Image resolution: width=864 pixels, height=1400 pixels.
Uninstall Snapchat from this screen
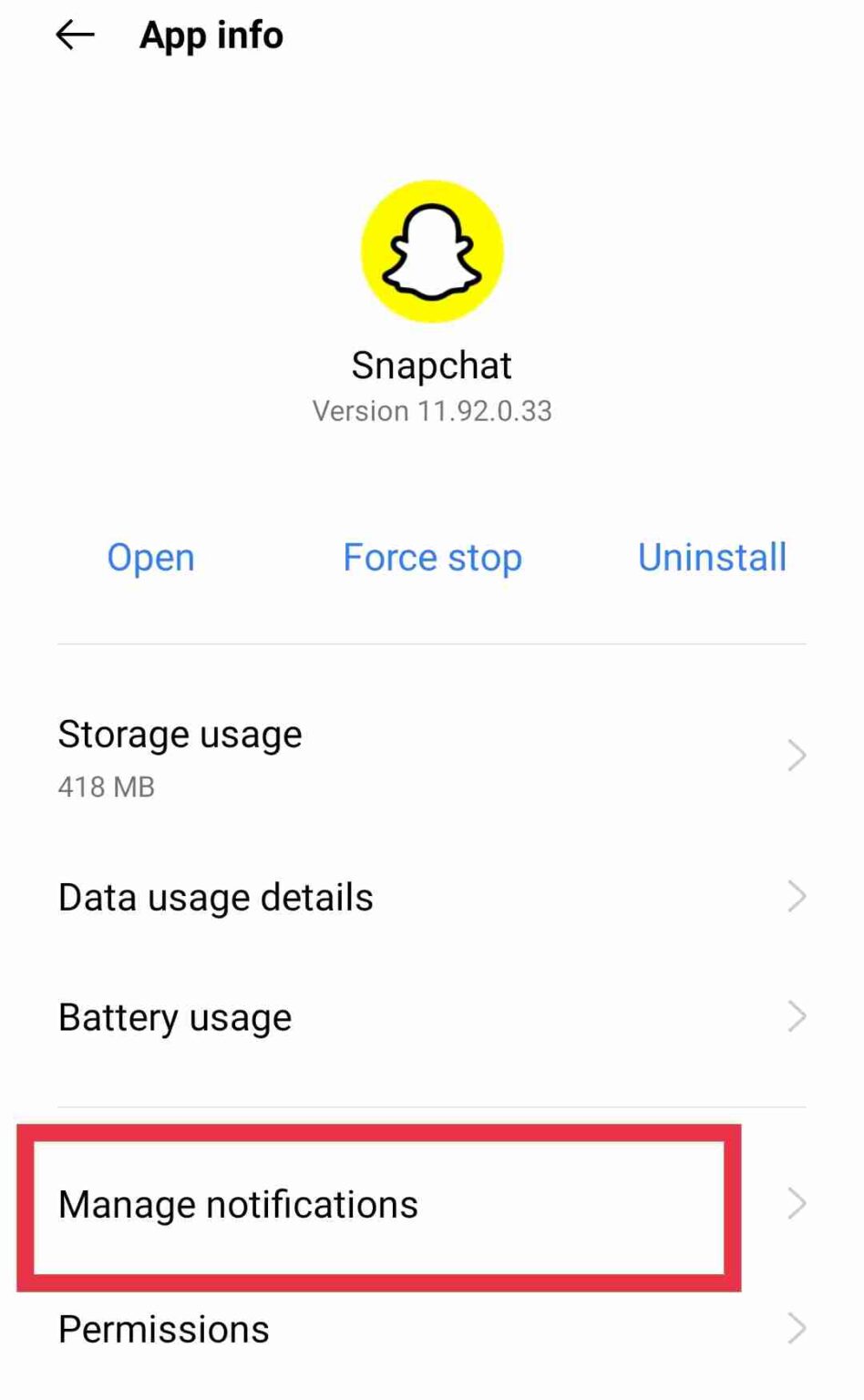click(713, 557)
